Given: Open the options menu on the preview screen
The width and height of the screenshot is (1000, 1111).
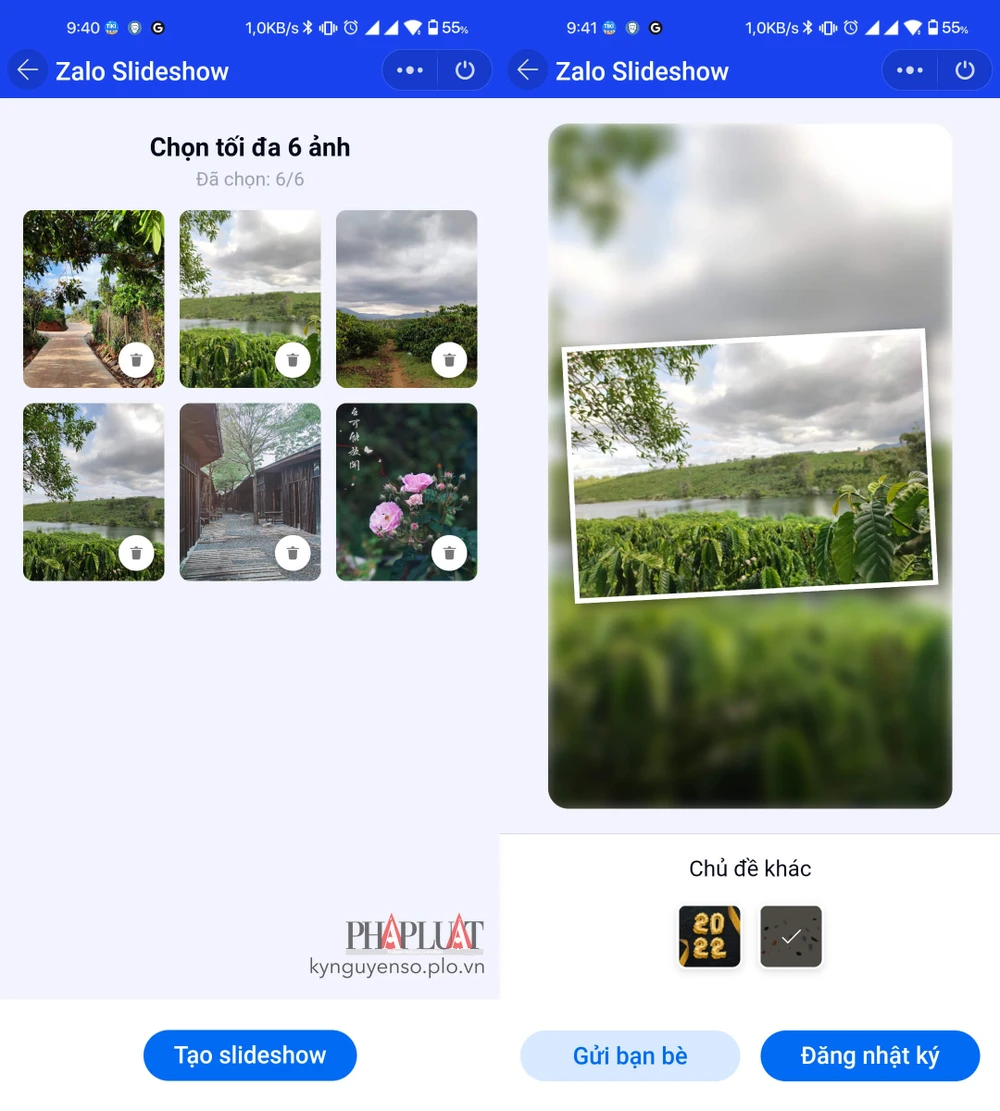Looking at the screenshot, I should click(x=909, y=70).
